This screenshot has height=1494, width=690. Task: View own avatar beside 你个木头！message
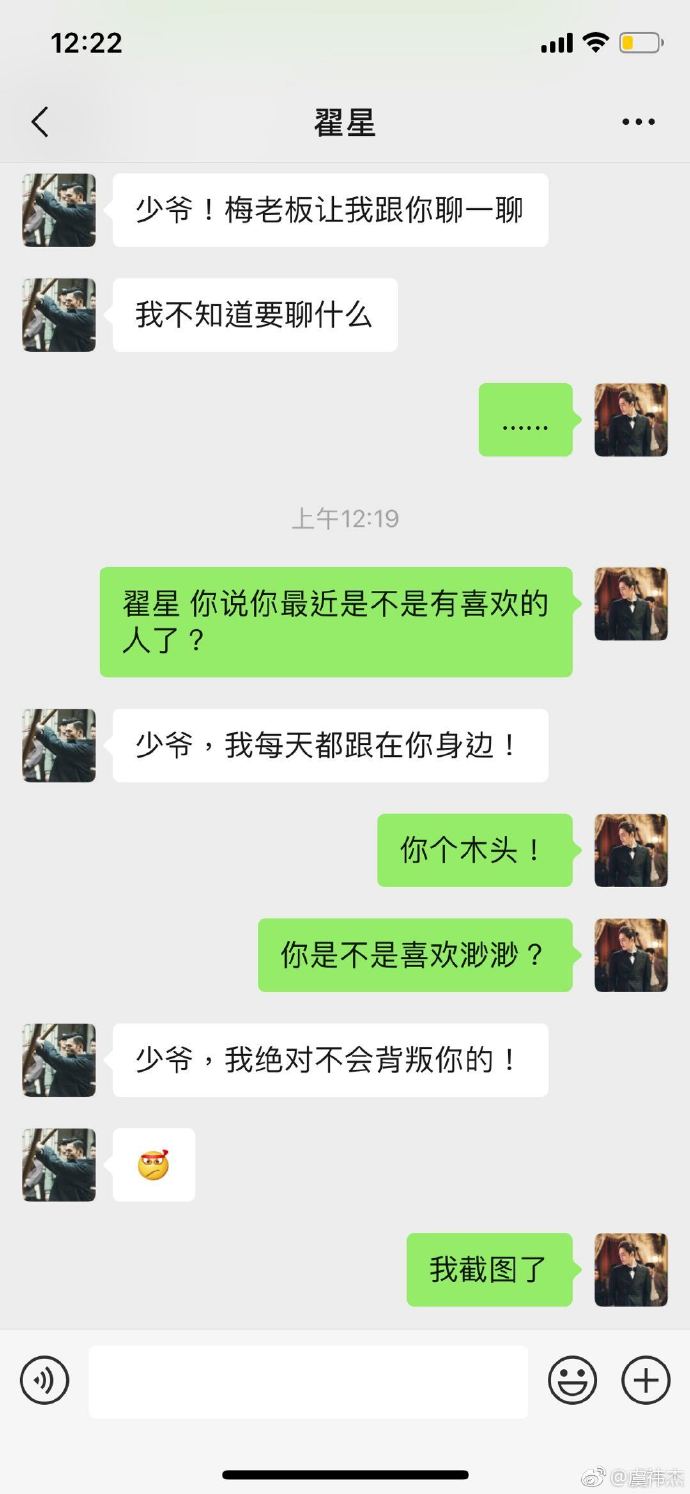[630, 850]
